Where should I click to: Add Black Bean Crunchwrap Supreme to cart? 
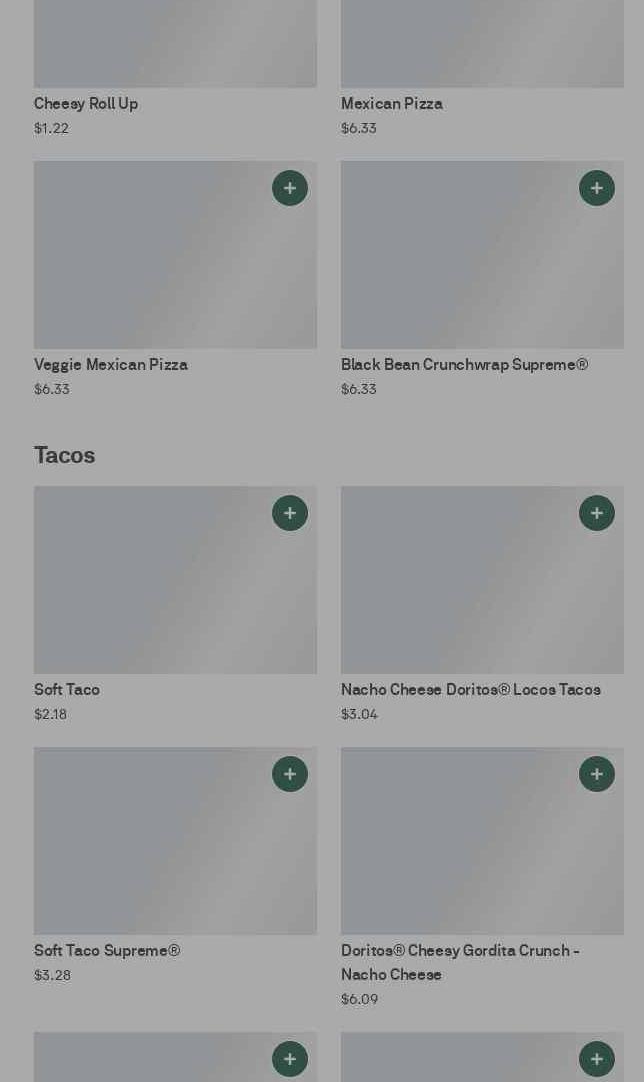[597, 188]
